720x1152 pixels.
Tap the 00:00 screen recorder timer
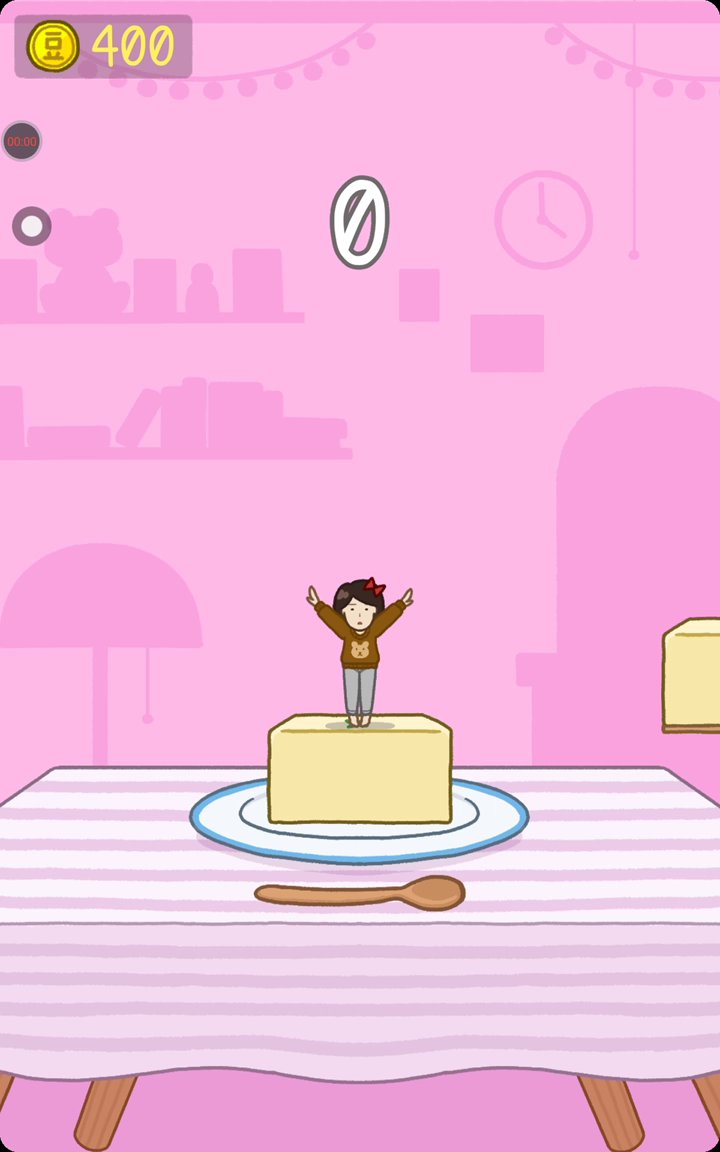pyautogui.click(x=22, y=141)
